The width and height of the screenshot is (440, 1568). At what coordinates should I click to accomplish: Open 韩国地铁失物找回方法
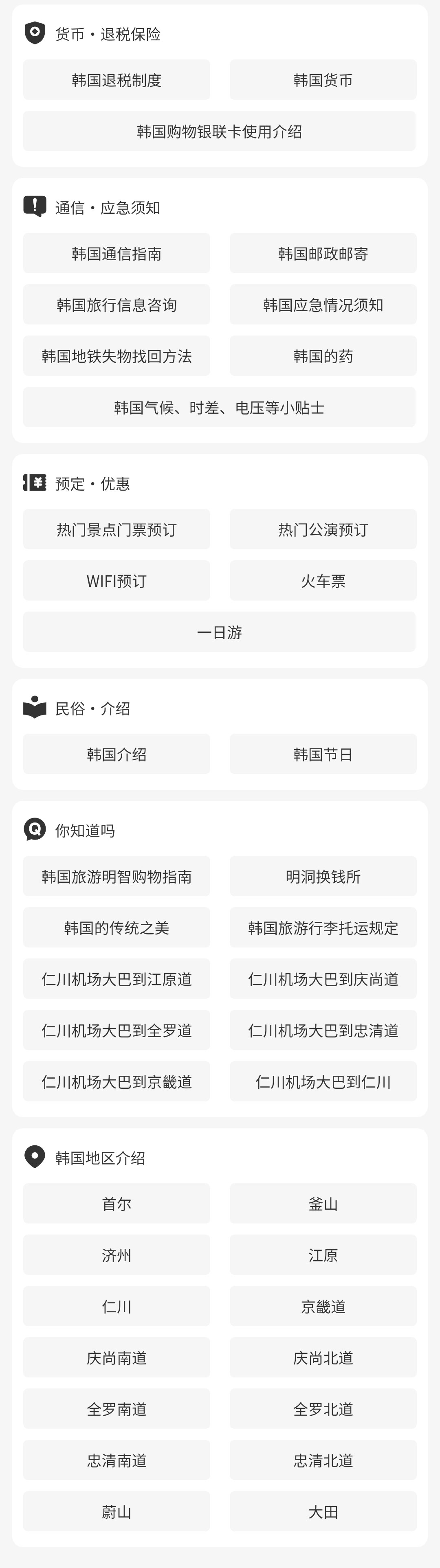117,355
